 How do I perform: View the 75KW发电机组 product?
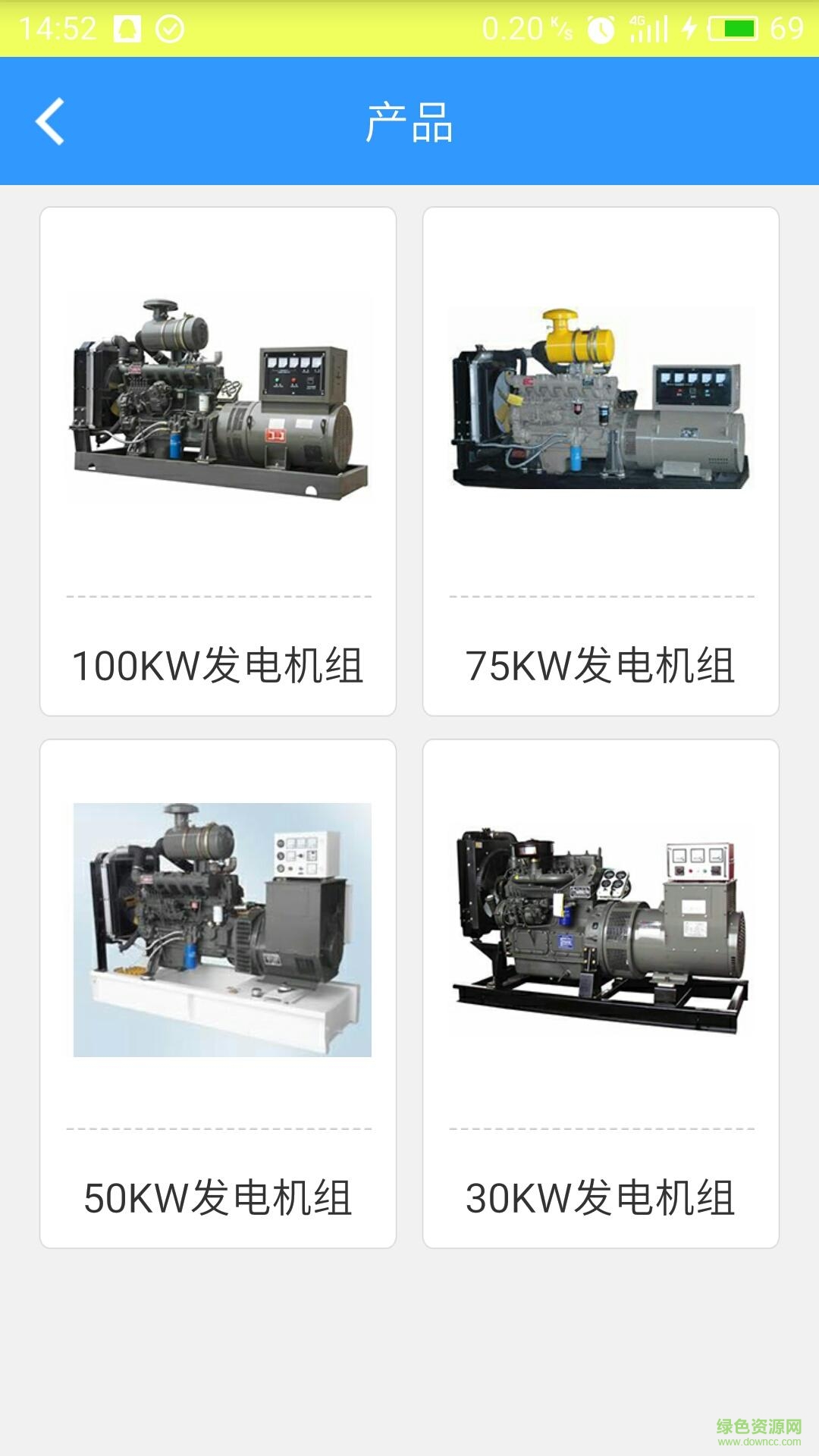click(x=601, y=461)
